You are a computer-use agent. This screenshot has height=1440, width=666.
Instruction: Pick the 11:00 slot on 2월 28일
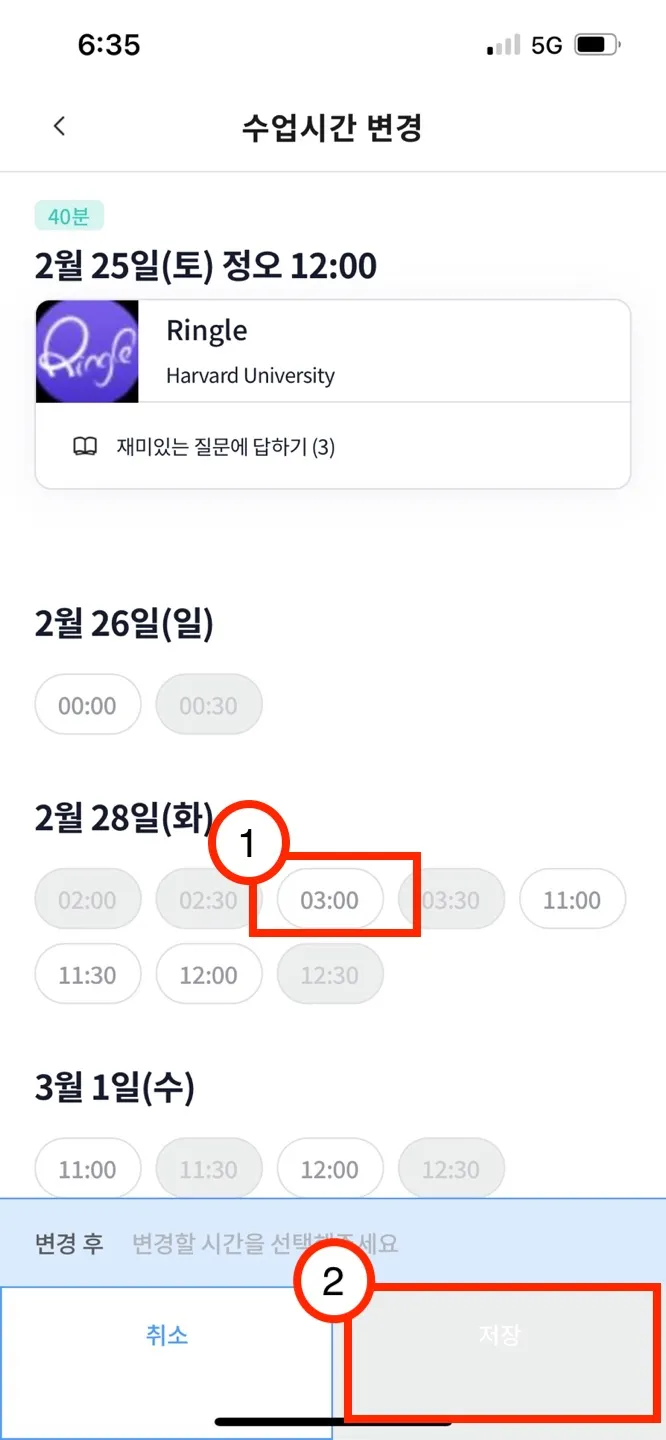(572, 900)
